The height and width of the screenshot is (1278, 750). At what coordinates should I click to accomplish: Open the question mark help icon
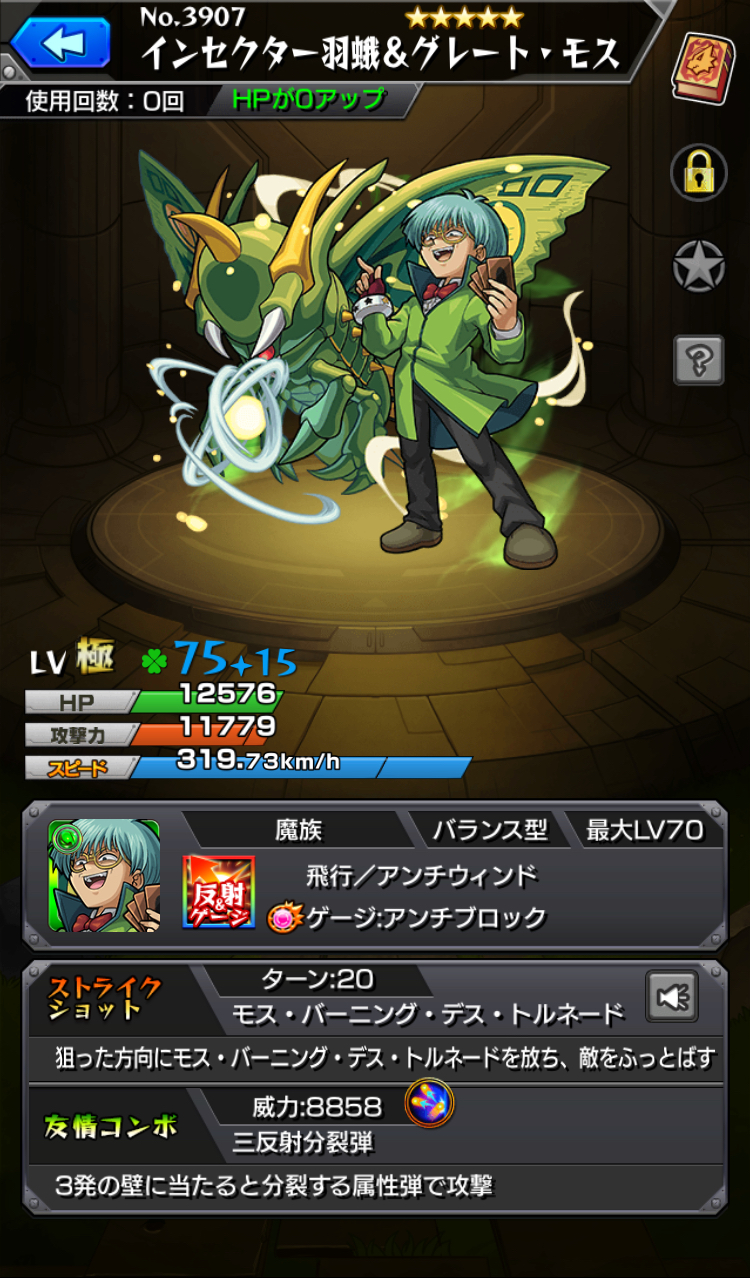tap(698, 359)
